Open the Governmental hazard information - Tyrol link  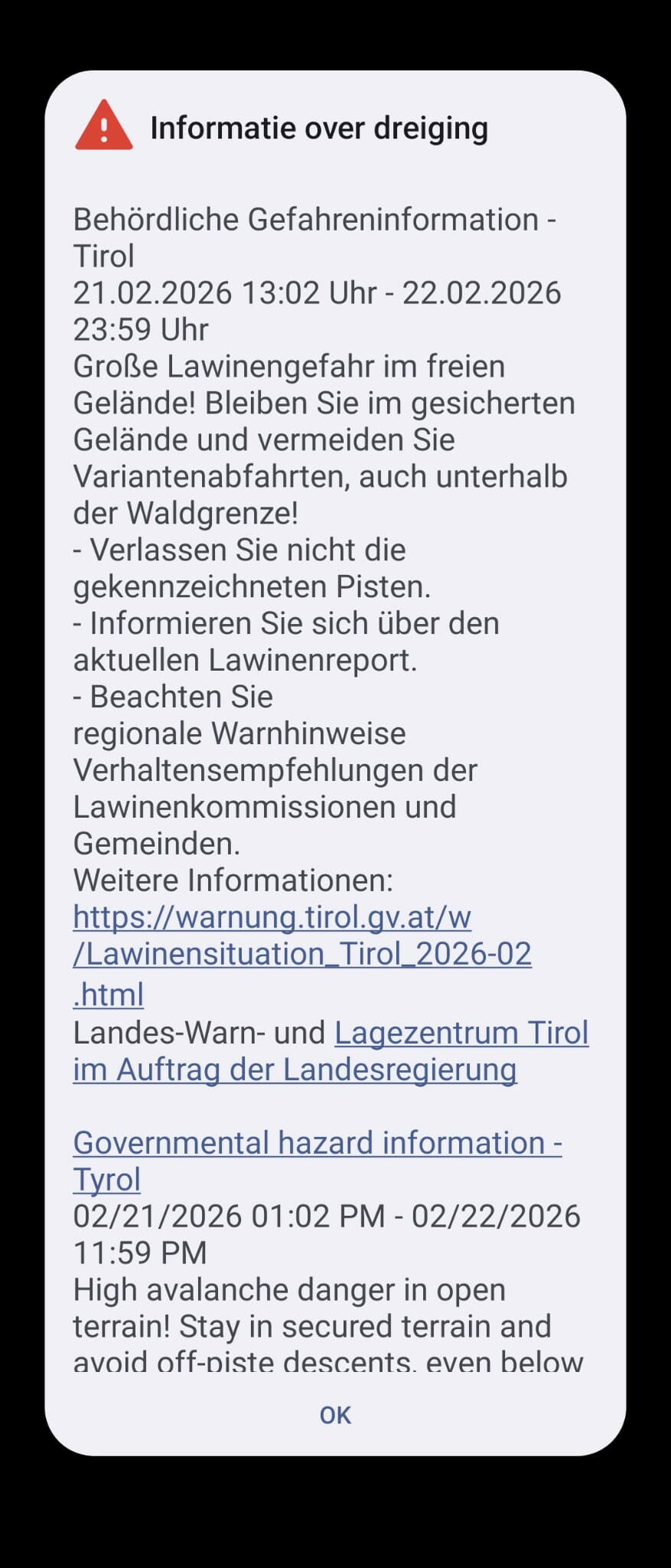(x=317, y=1143)
